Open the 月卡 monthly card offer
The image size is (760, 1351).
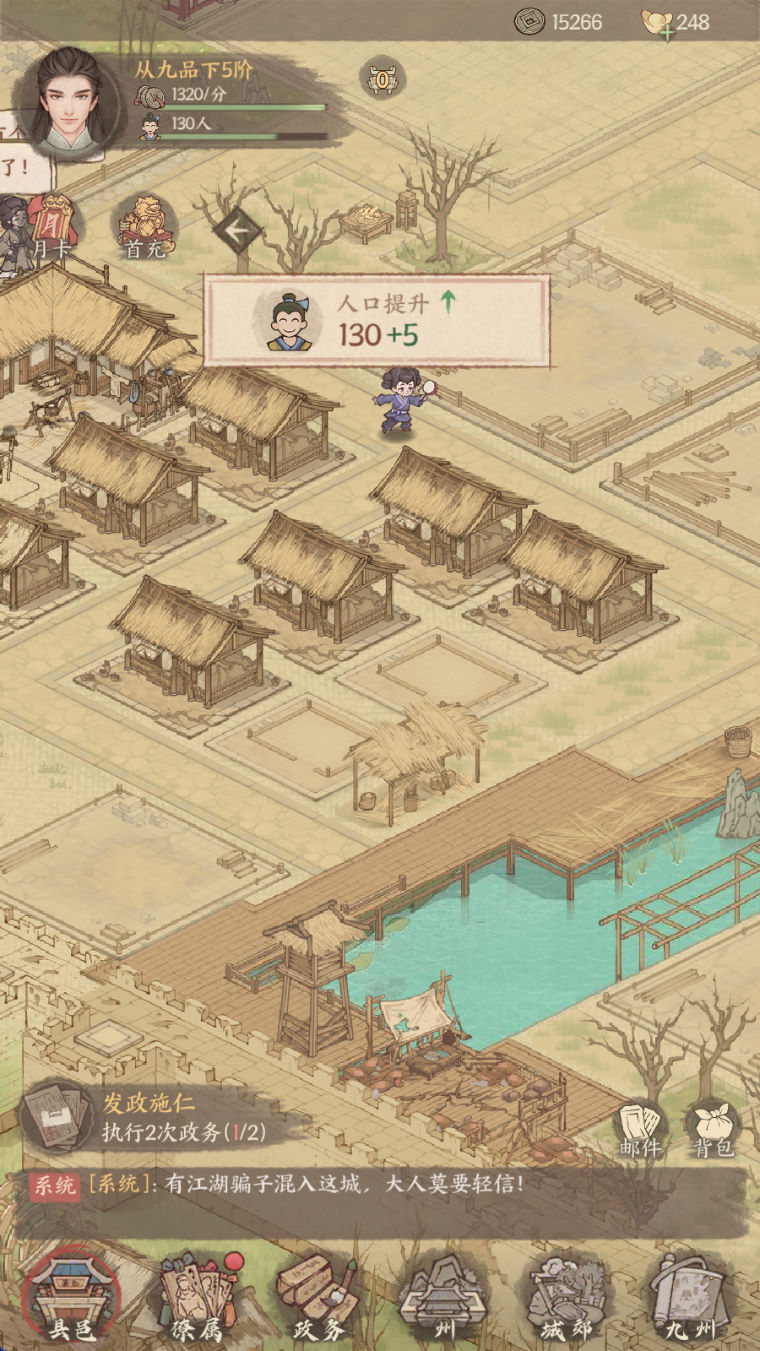coord(48,226)
